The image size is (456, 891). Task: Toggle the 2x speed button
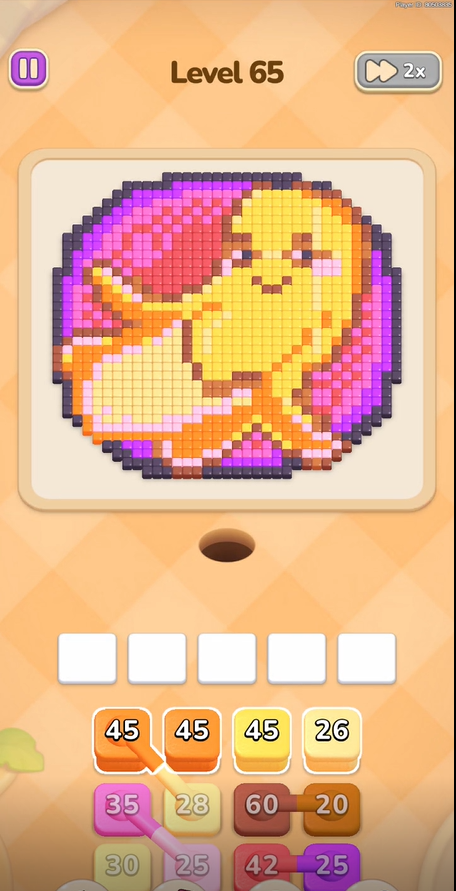(x=398, y=71)
